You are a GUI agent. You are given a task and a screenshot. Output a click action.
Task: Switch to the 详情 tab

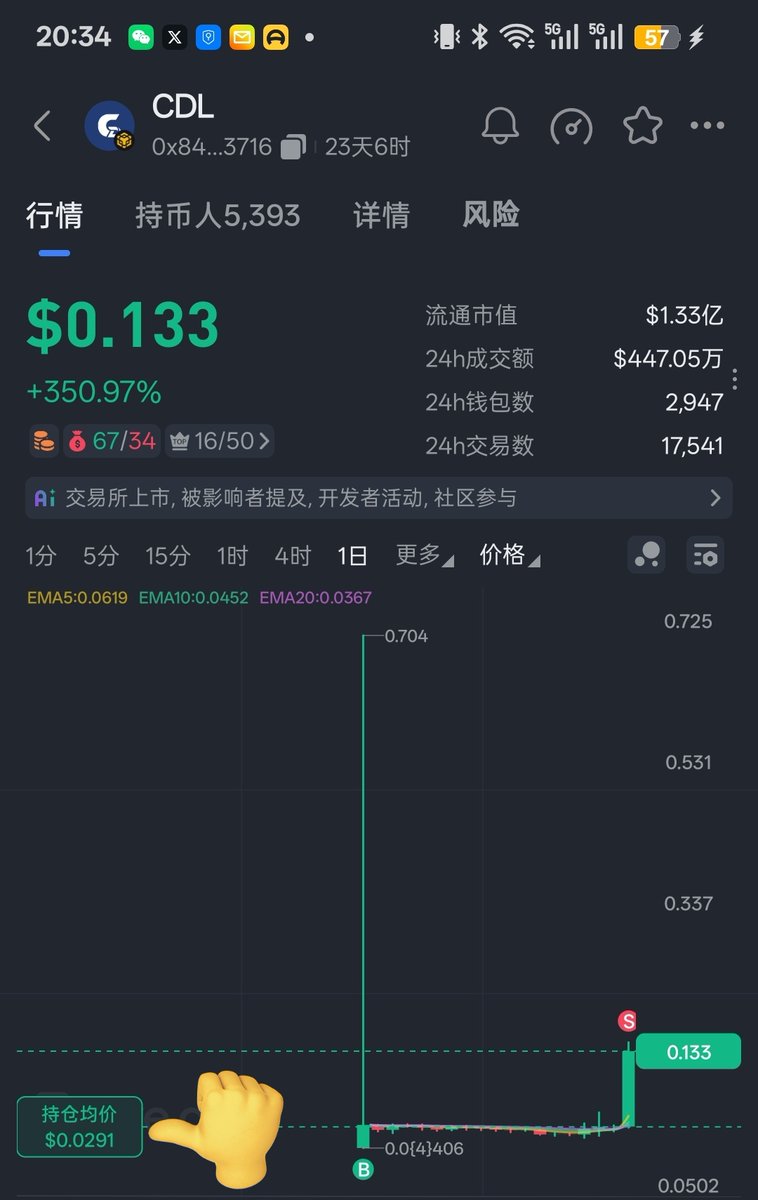point(381,215)
